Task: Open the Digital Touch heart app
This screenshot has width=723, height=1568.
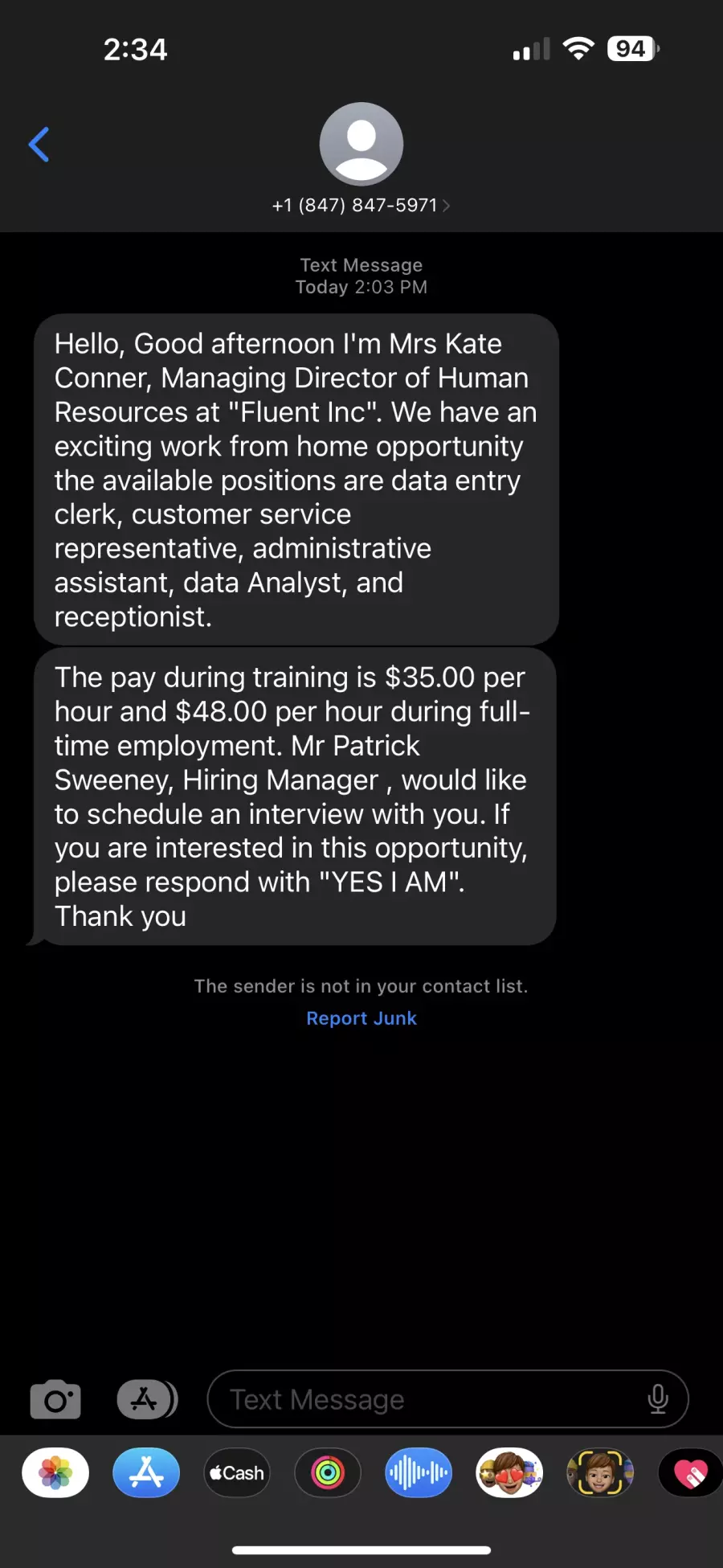Action: (690, 1472)
